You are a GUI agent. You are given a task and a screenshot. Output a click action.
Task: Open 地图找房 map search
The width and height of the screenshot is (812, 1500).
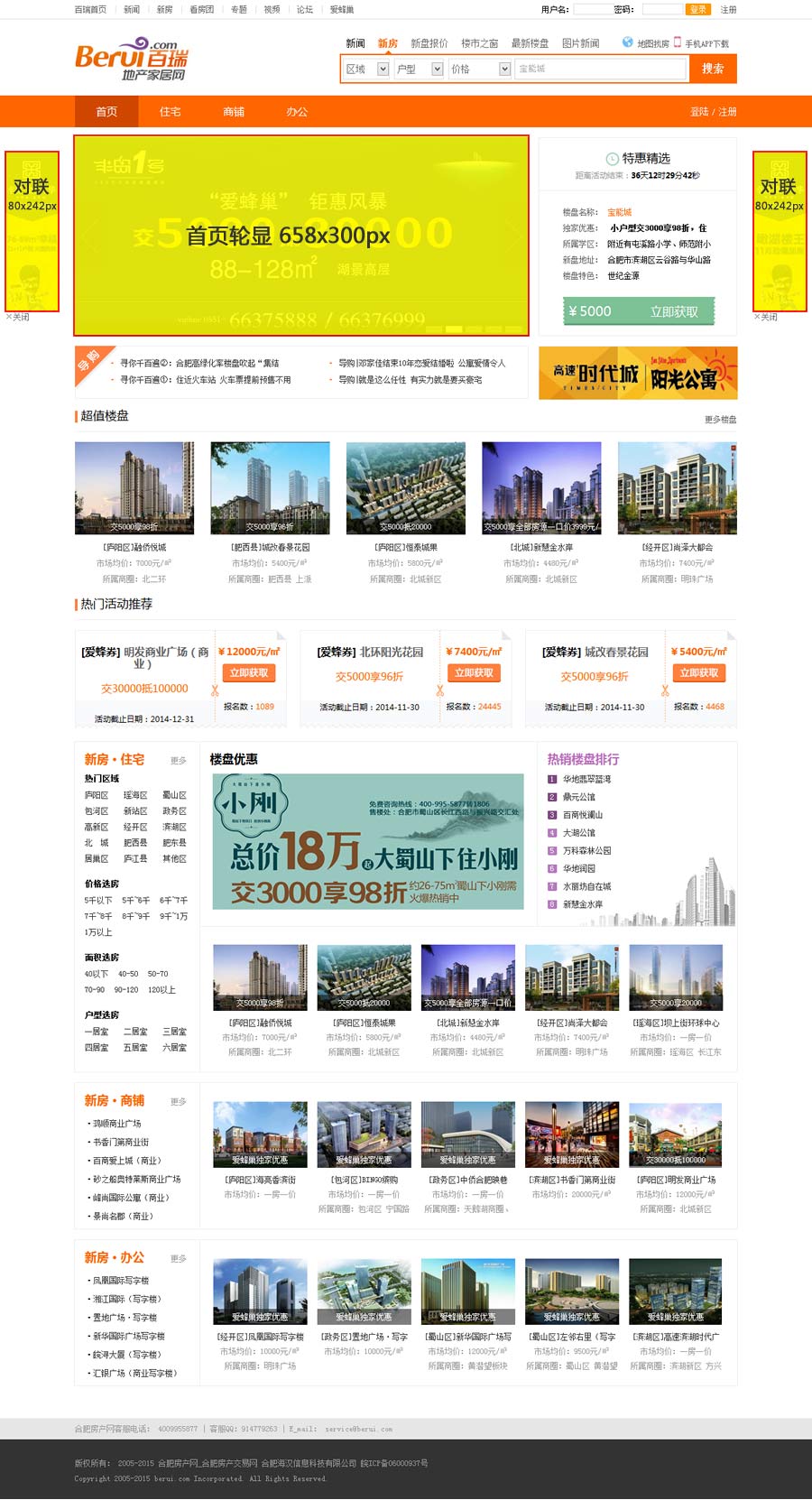pos(648,43)
